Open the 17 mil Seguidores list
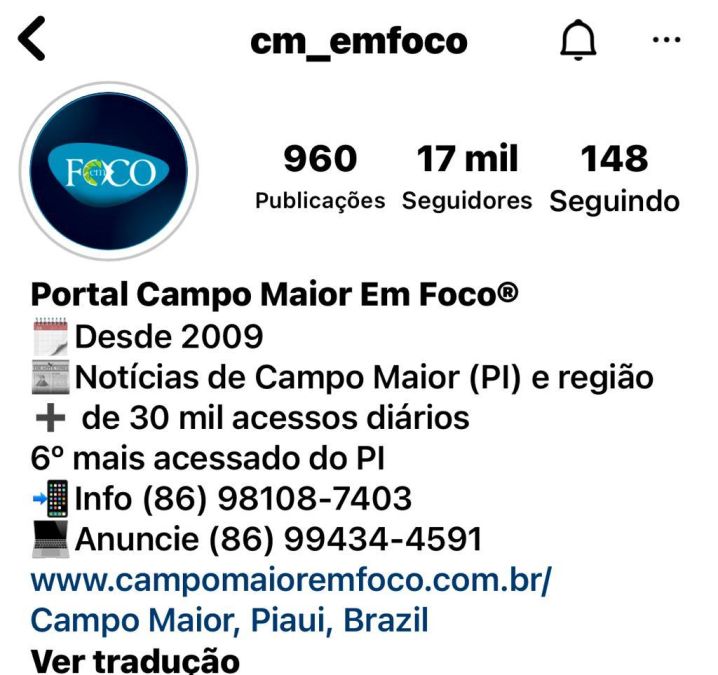Viewport: 718px width, 675px height. [467, 177]
